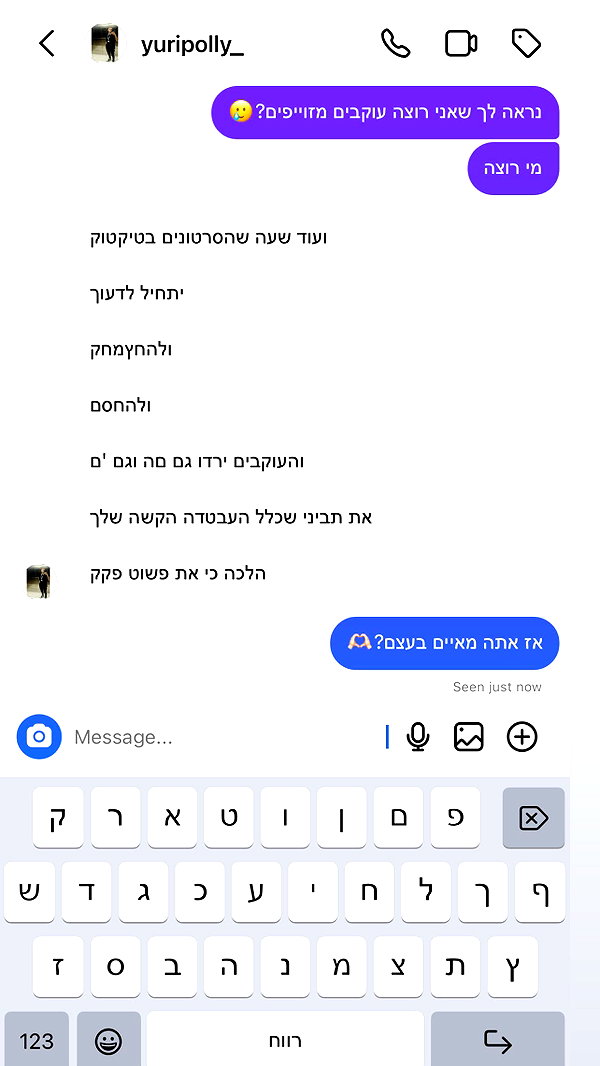Start a voice call with yuripolly_

tap(395, 44)
